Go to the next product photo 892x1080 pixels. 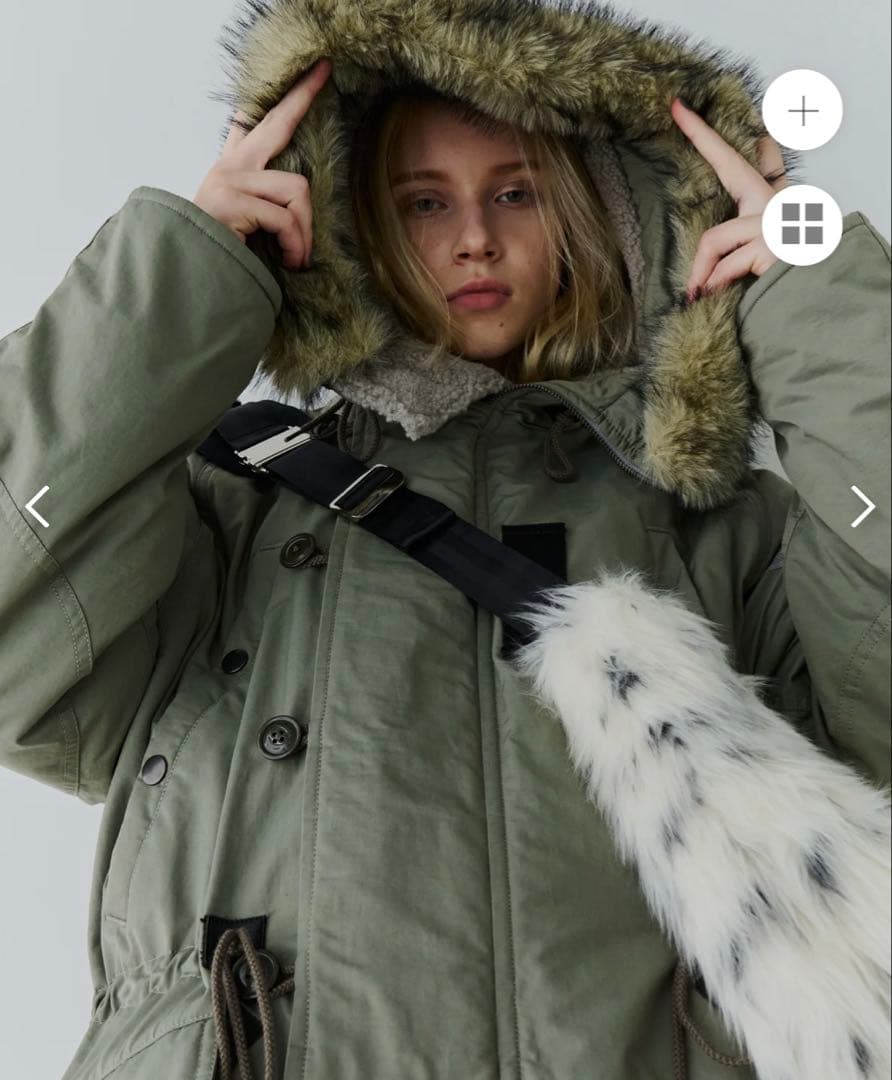(862, 506)
